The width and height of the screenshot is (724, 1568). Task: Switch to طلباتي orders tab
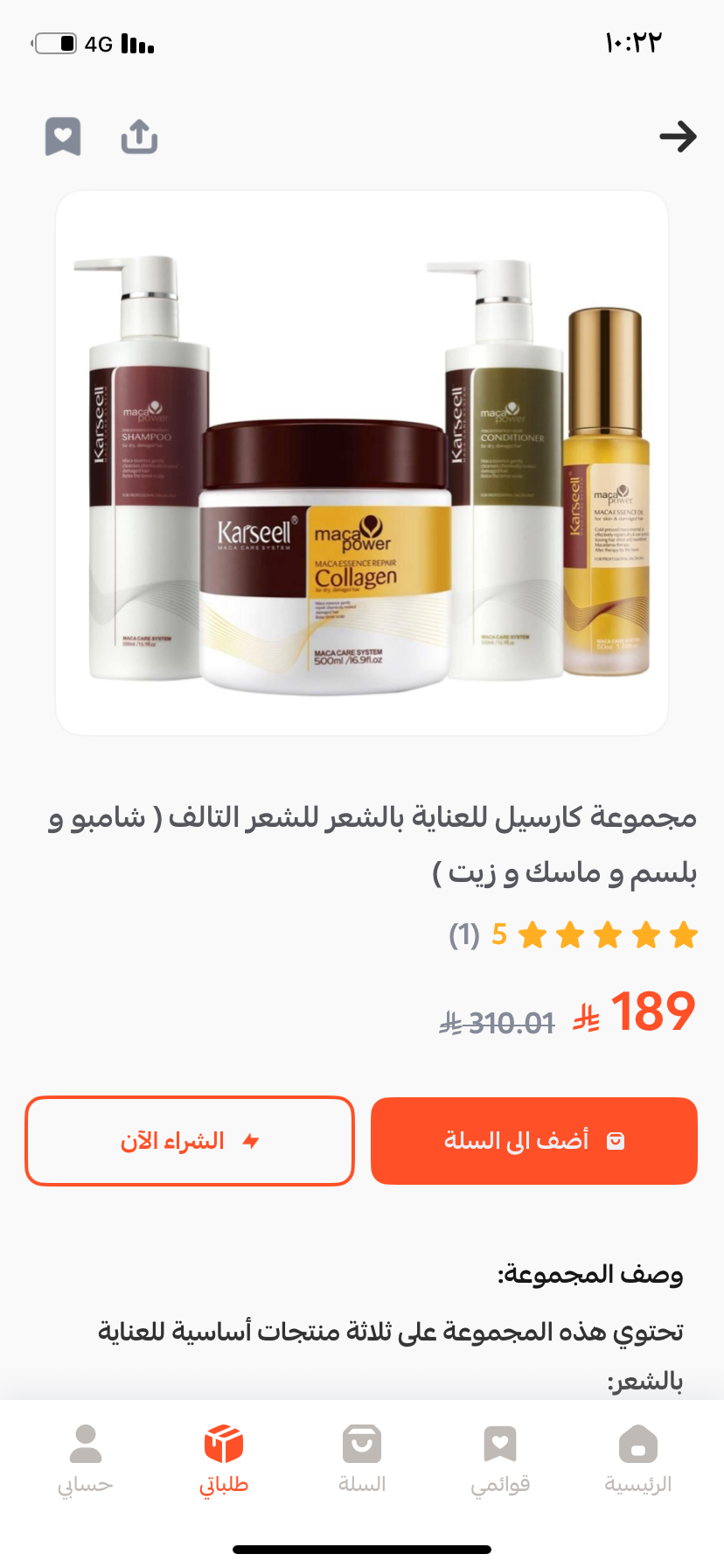pyautogui.click(x=224, y=1459)
